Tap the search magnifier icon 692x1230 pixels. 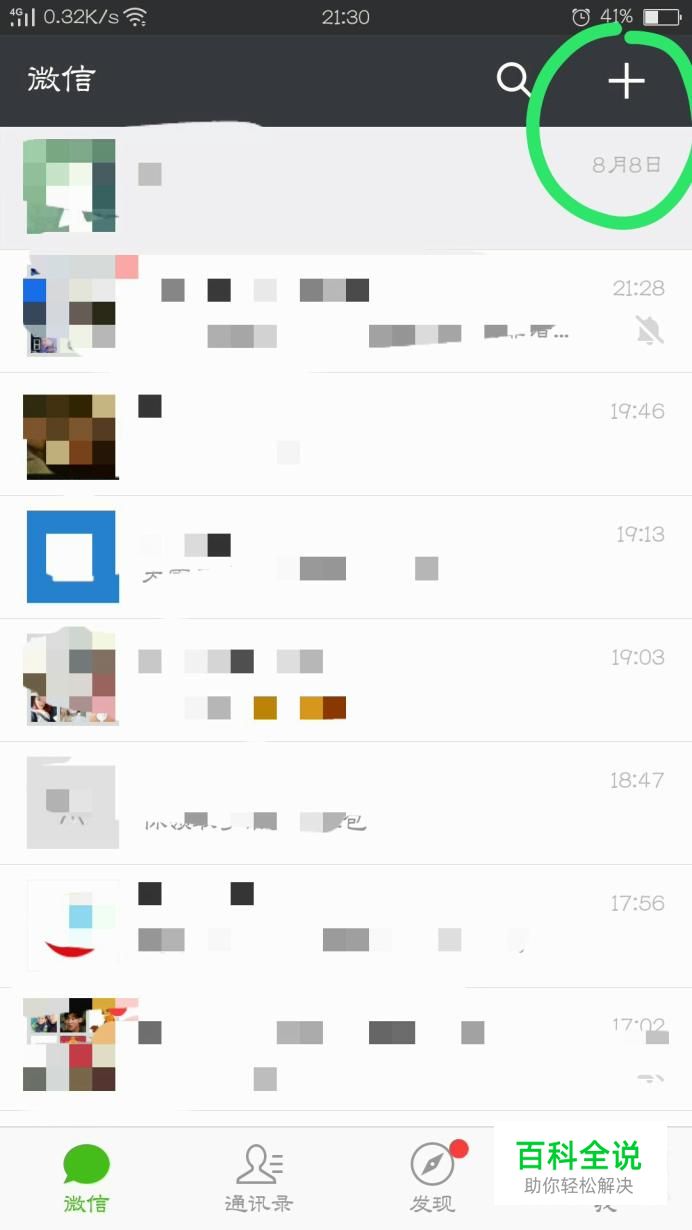pyautogui.click(x=514, y=80)
